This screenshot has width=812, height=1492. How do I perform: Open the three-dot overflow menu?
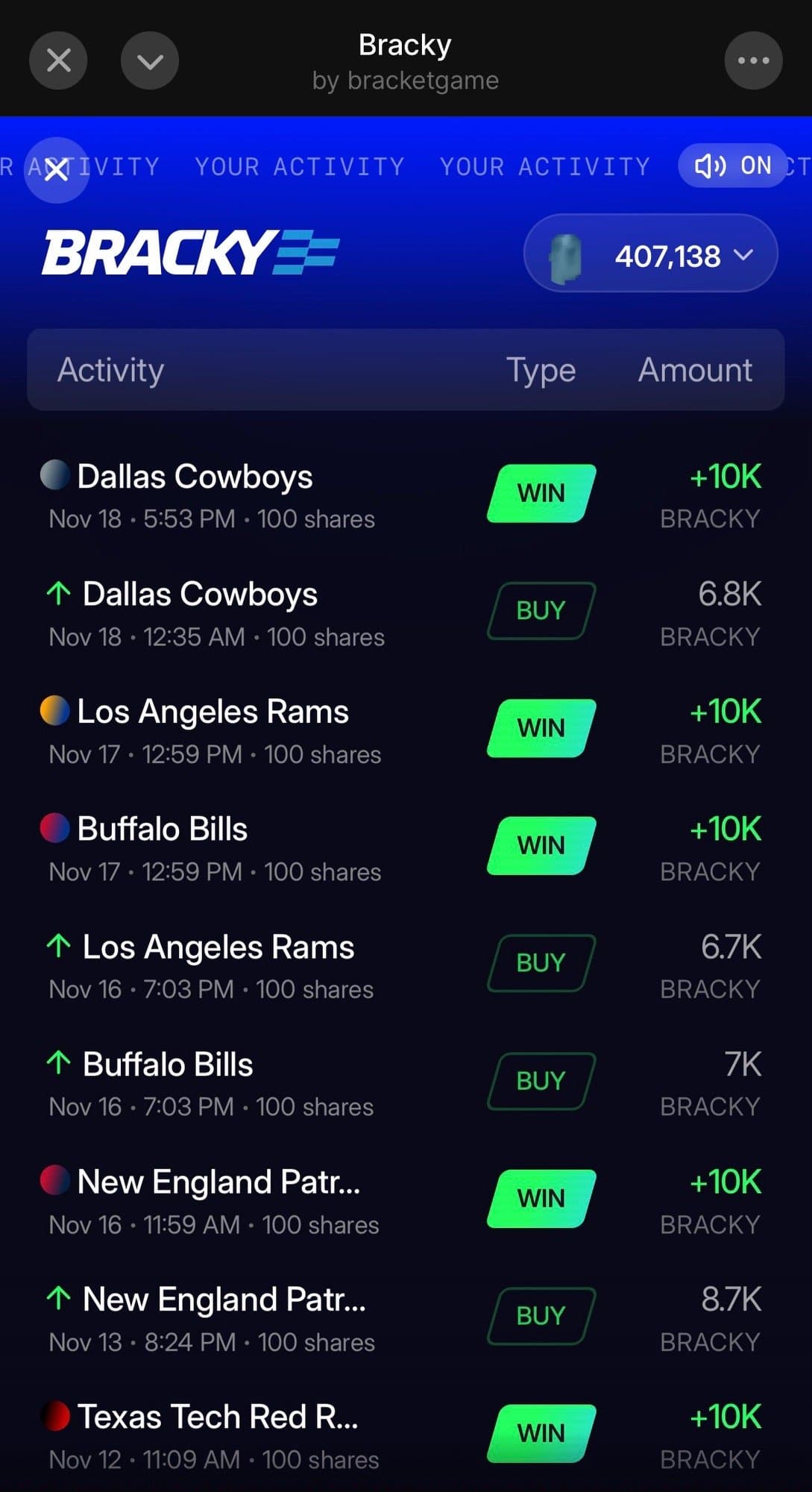[x=753, y=60]
